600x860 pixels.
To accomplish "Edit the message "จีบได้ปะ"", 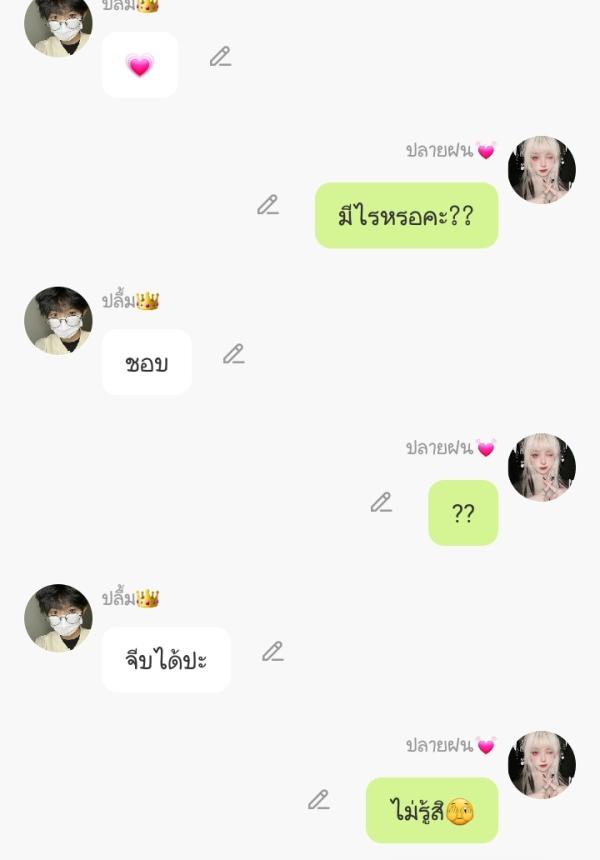I will click(x=272, y=652).
